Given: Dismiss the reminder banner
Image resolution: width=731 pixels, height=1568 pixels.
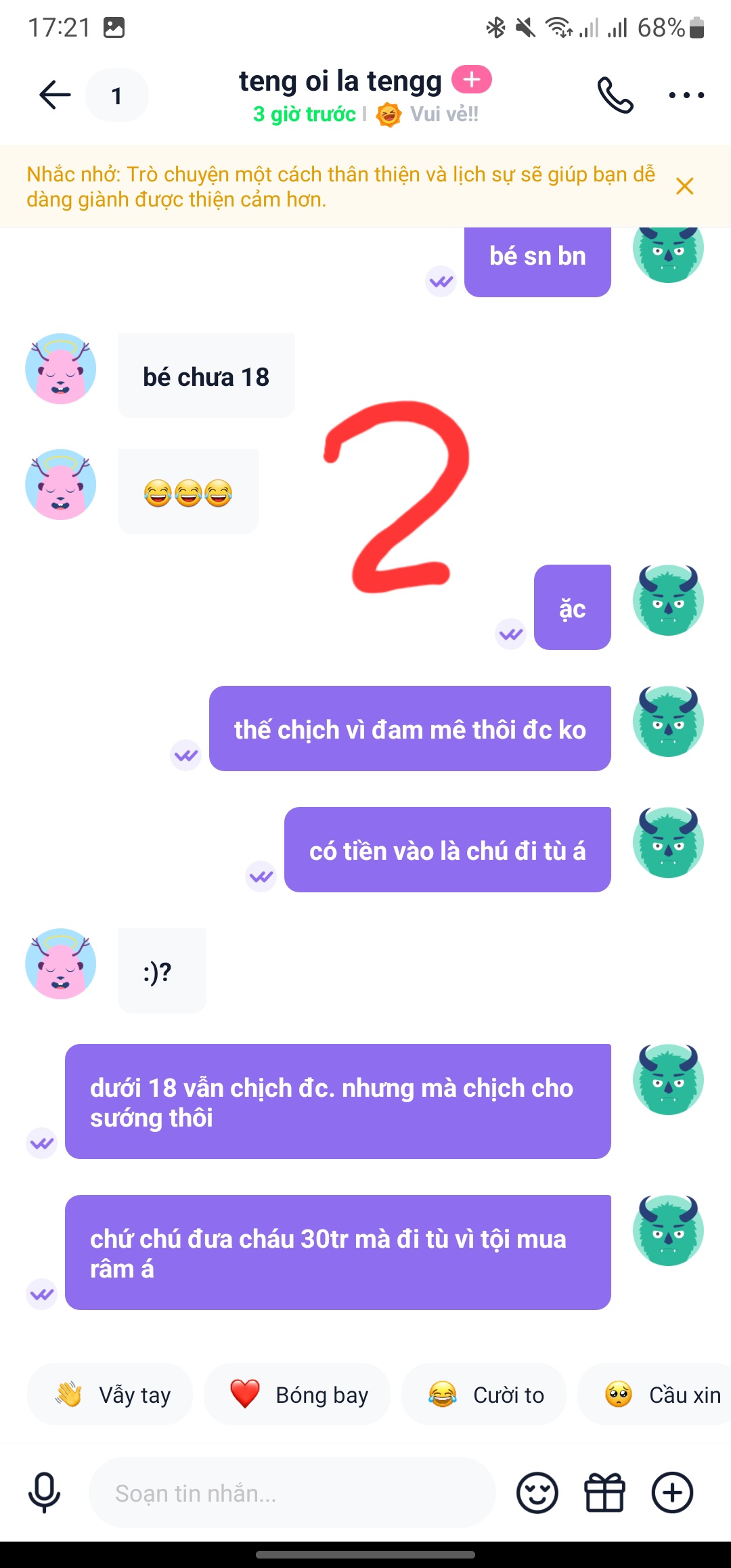Looking at the screenshot, I should pyautogui.click(x=685, y=186).
